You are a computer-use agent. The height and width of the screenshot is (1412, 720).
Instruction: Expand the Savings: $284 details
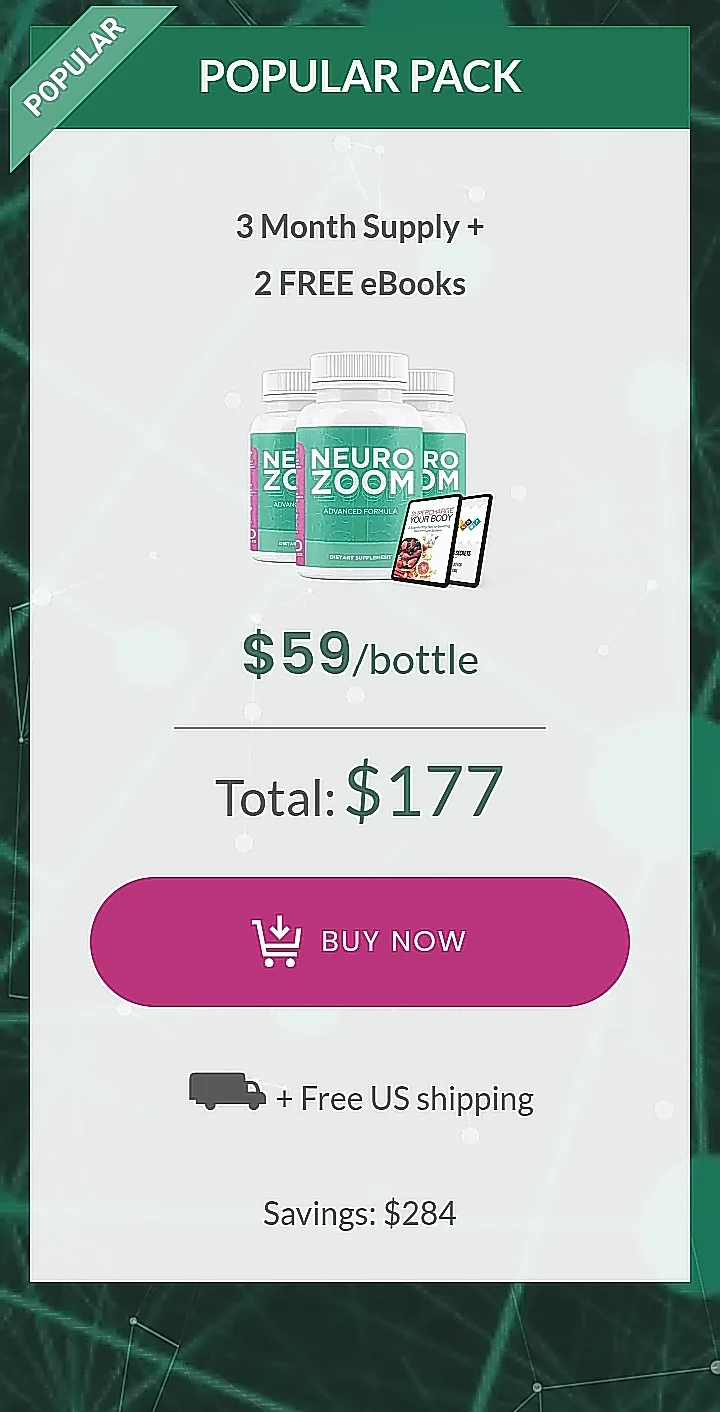(x=358, y=1212)
